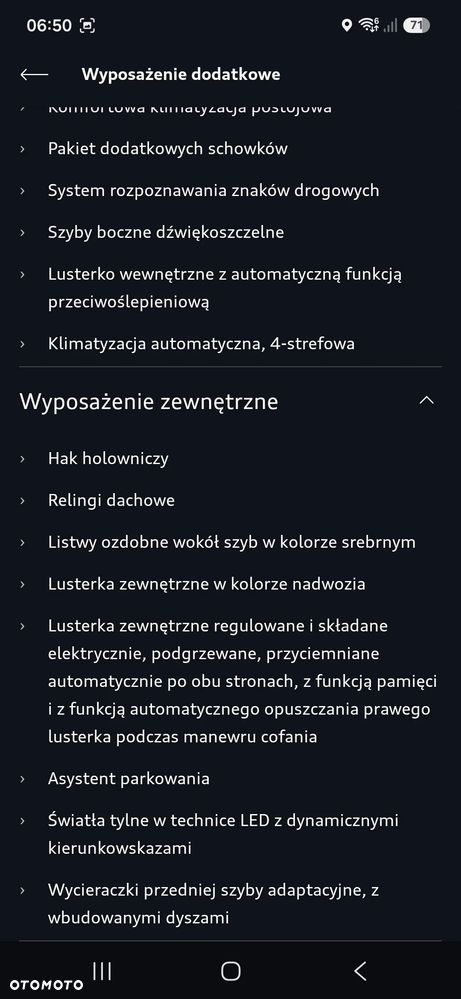The height and width of the screenshot is (999, 461).
Task: Open Listwy ozdobne wokół szyb entry
Action: [x=231, y=542]
